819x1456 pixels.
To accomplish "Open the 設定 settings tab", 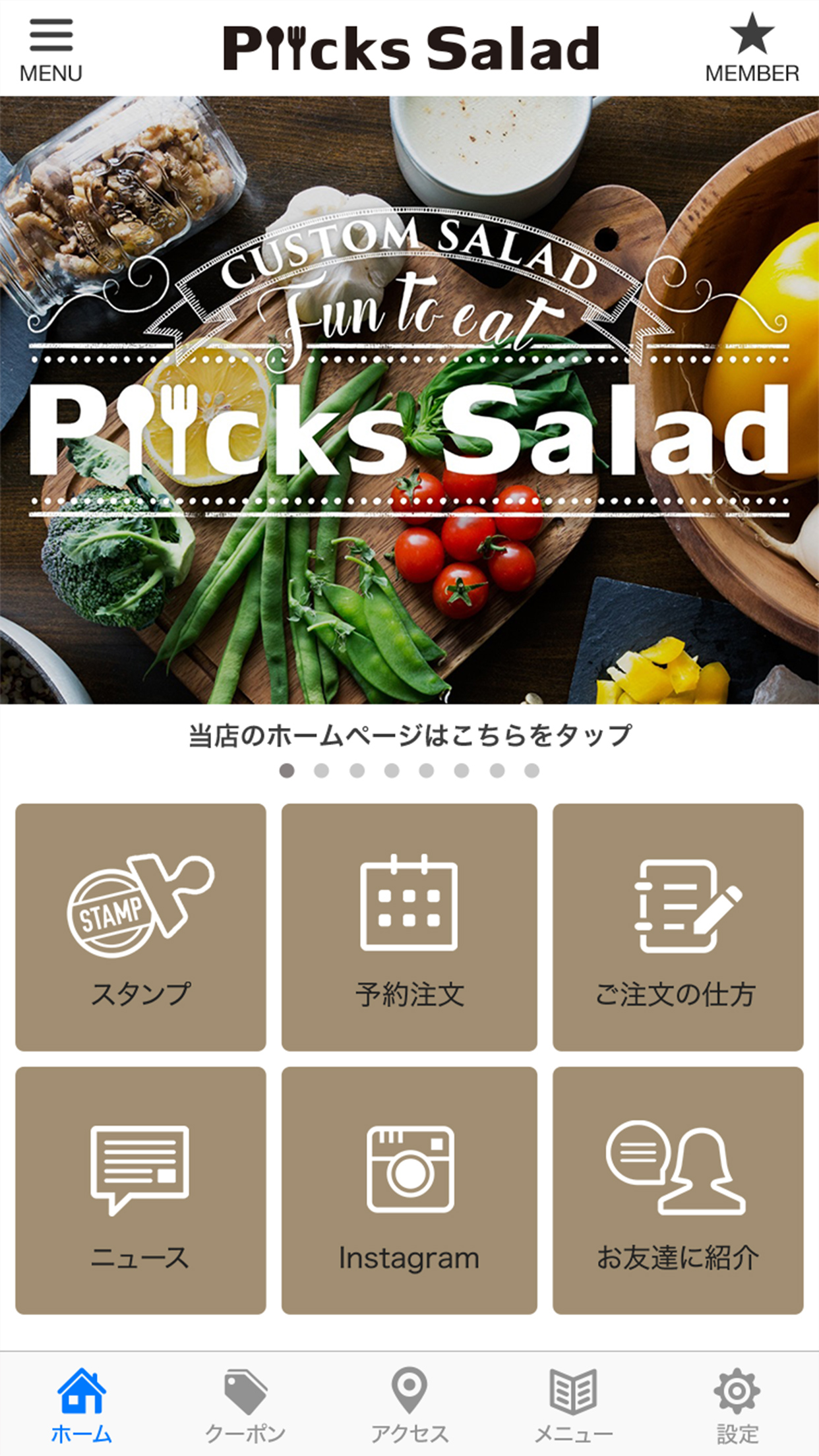I will click(x=737, y=1405).
